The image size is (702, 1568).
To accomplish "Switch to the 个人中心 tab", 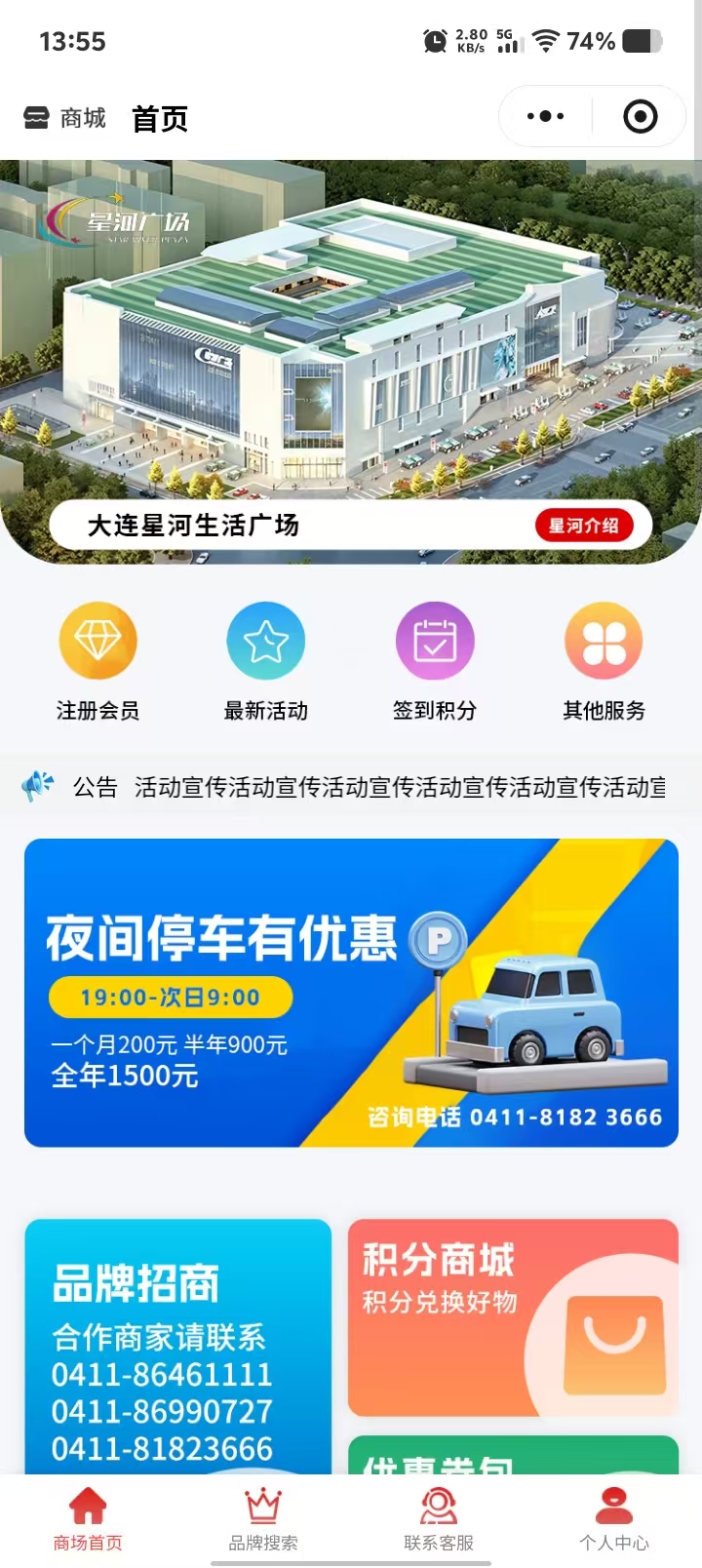I will (x=614, y=1519).
